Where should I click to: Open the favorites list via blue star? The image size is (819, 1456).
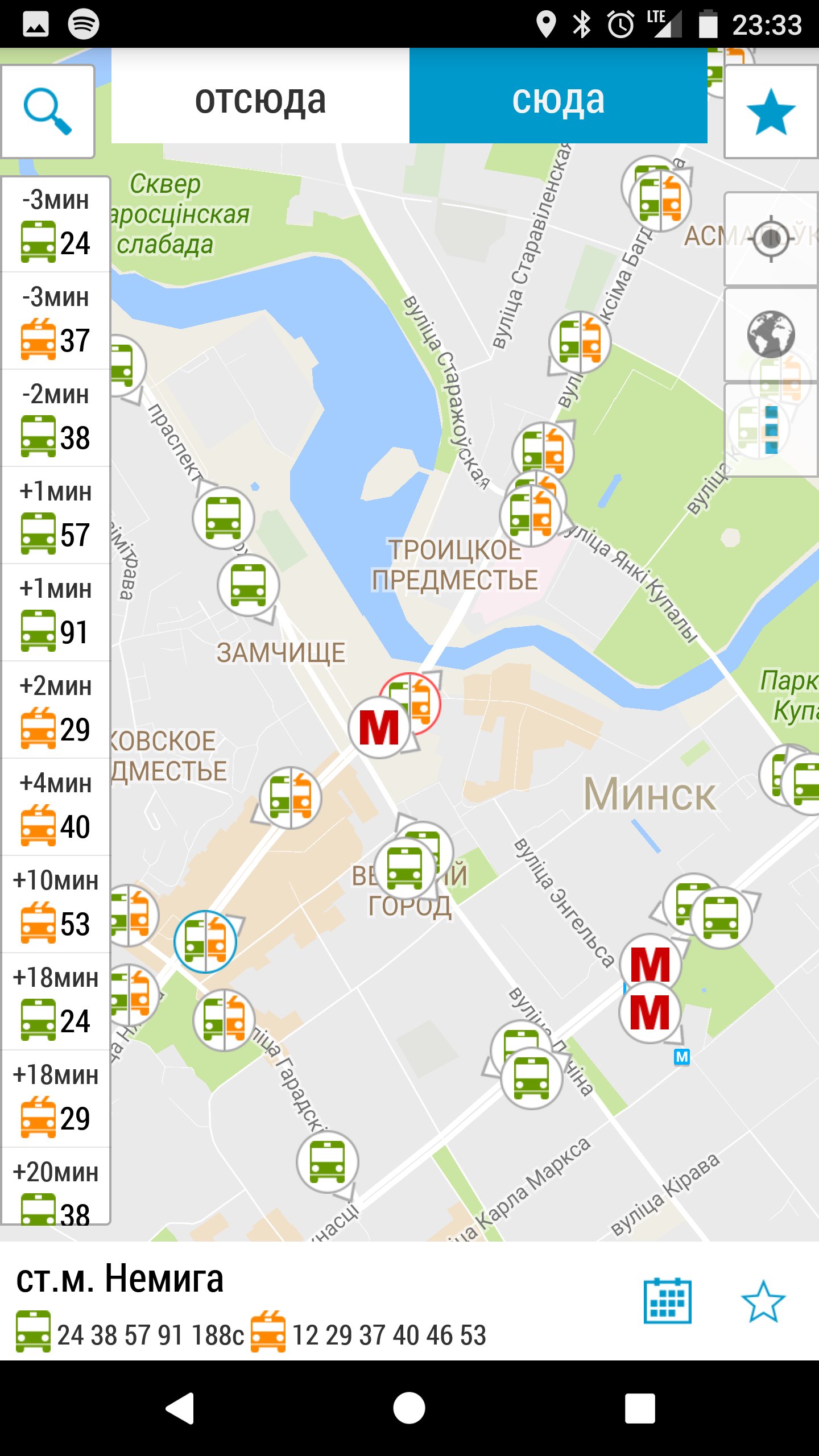[771, 111]
